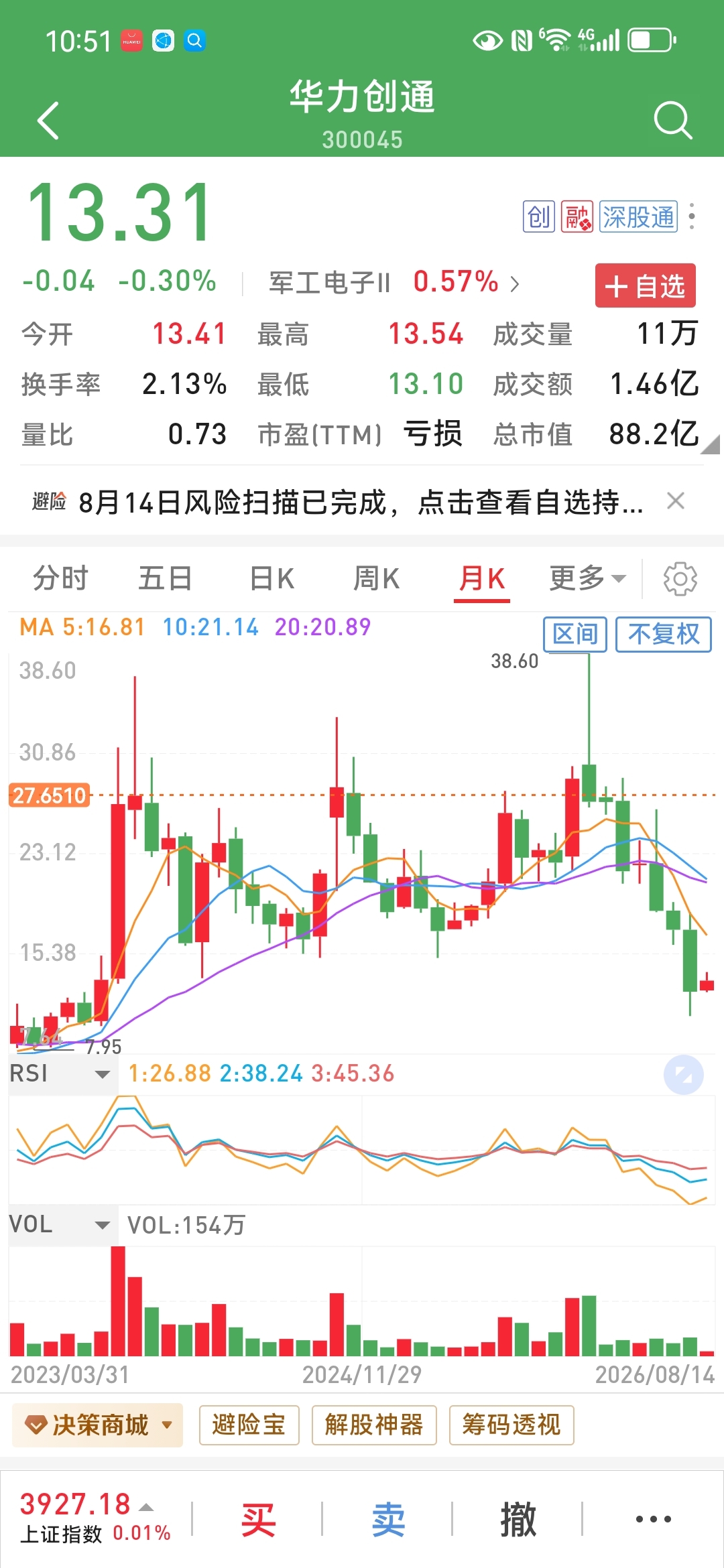Tap the blue 卖 sell button
The height and width of the screenshot is (1568, 724).
pos(388,1519)
